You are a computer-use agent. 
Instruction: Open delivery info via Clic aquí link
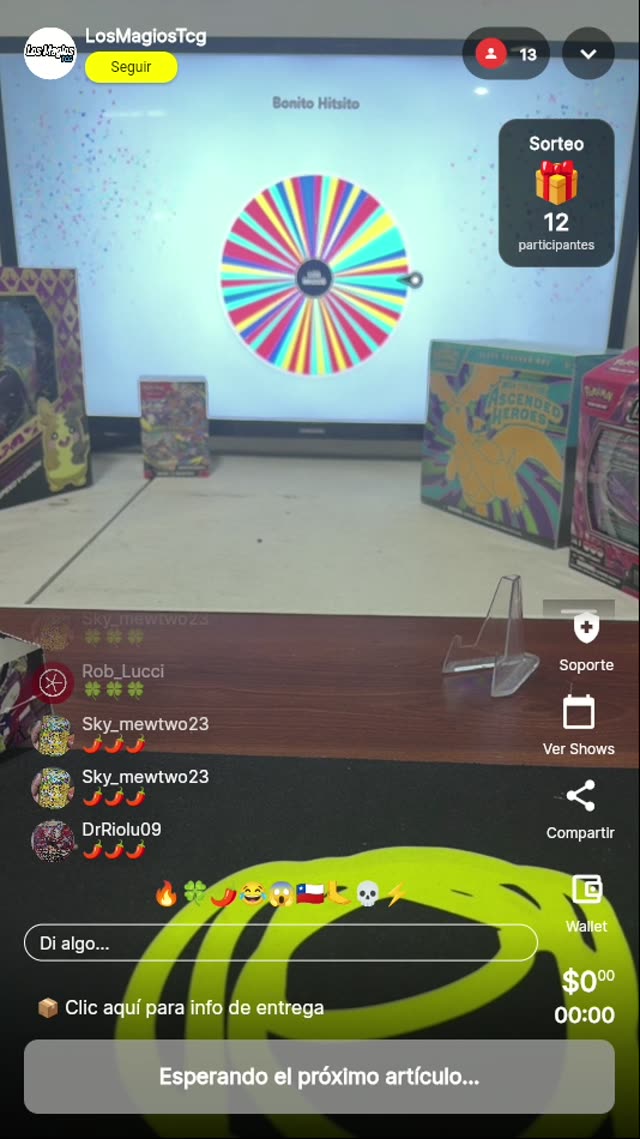[x=181, y=1008]
